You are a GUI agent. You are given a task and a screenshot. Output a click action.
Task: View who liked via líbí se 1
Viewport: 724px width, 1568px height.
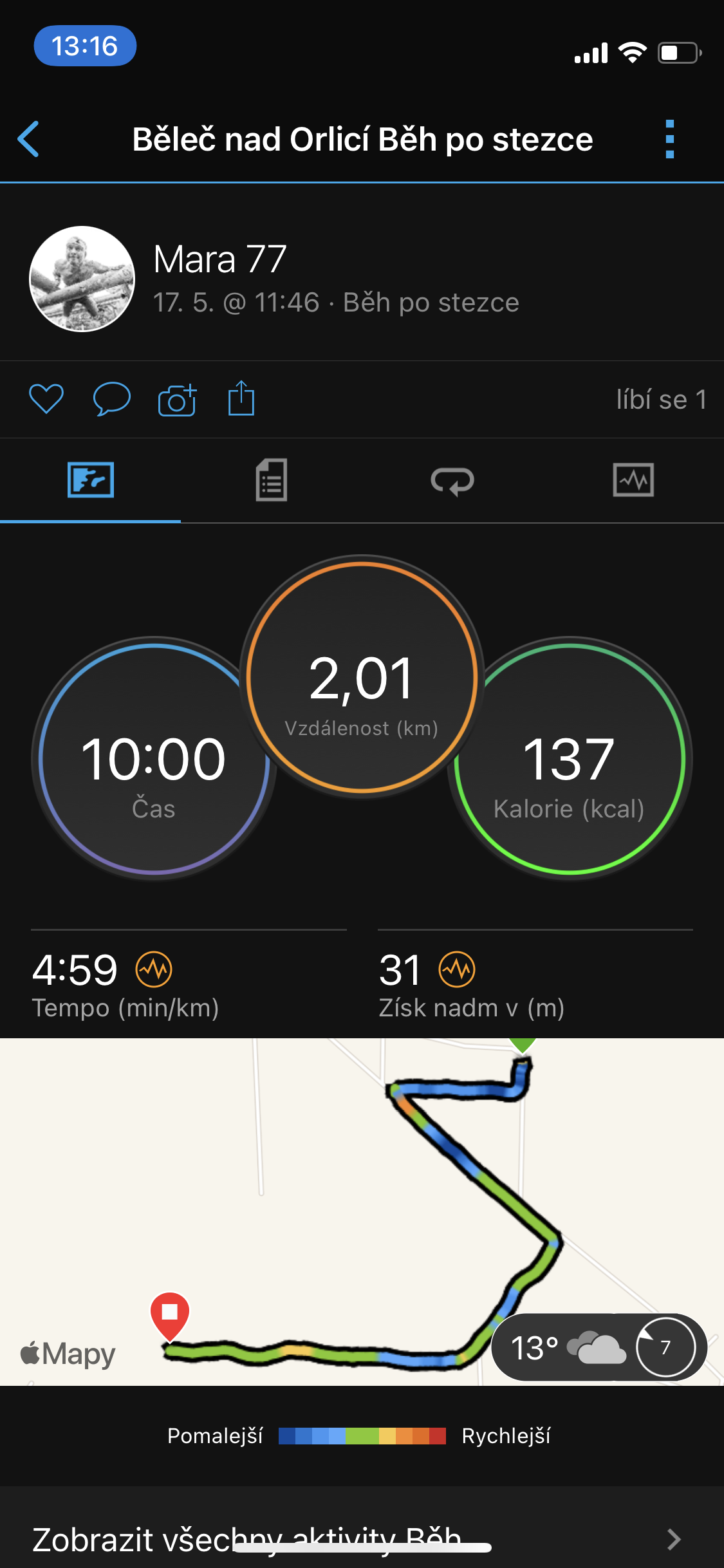[x=662, y=400]
